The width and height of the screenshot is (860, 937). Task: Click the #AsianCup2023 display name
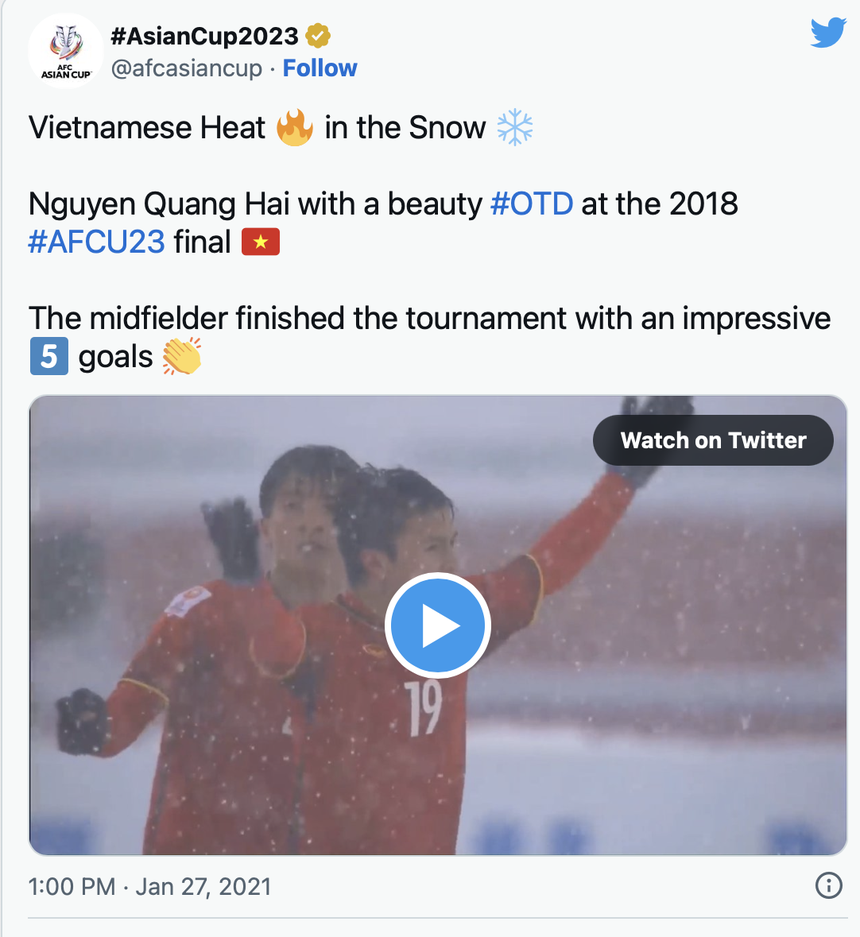tap(205, 33)
